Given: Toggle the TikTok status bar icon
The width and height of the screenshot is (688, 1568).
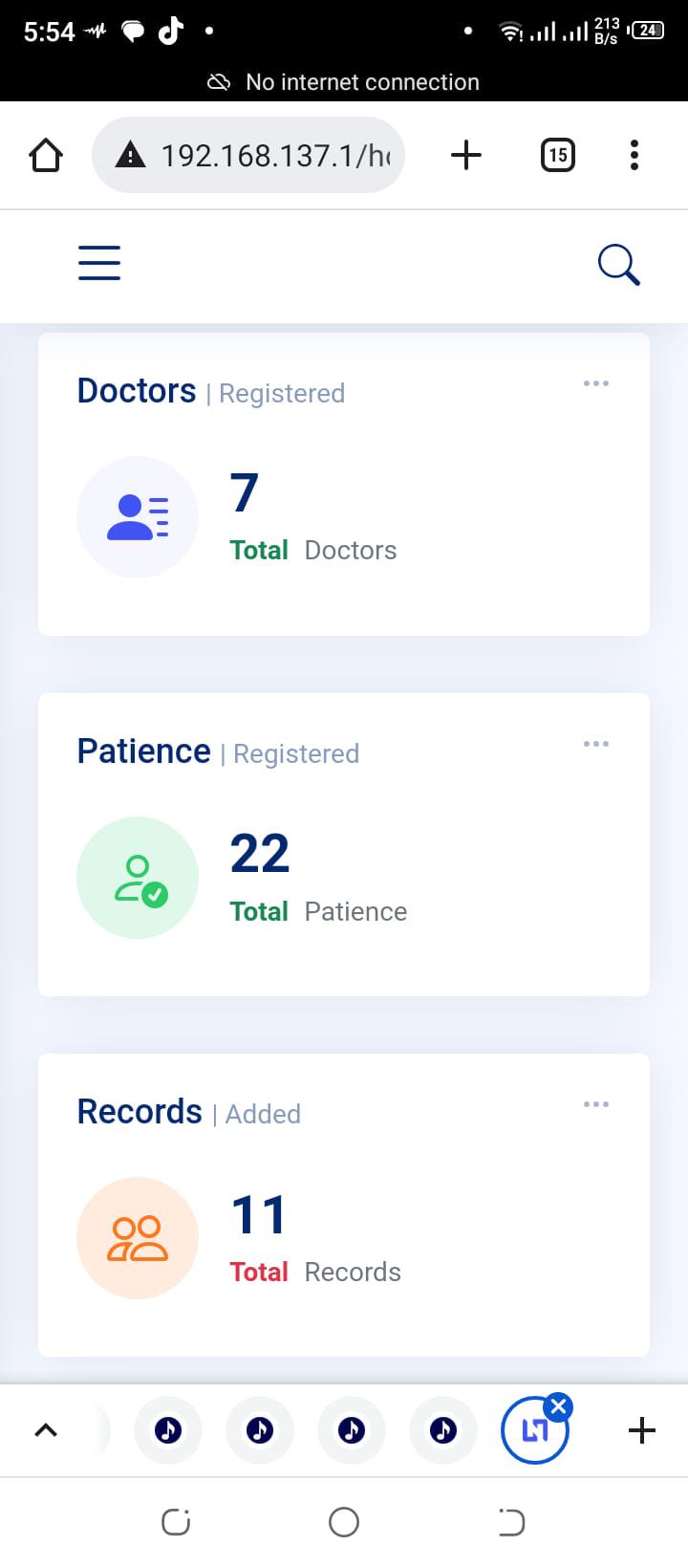Looking at the screenshot, I should (170, 32).
